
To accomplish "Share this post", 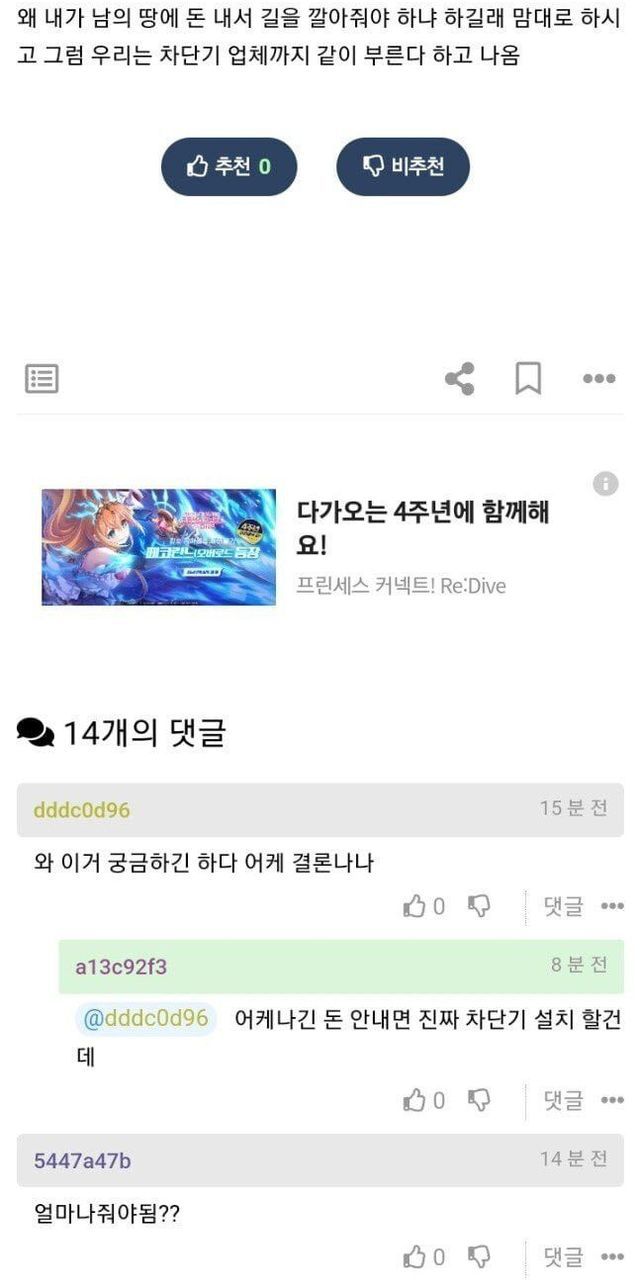I will tap(459, 379).
